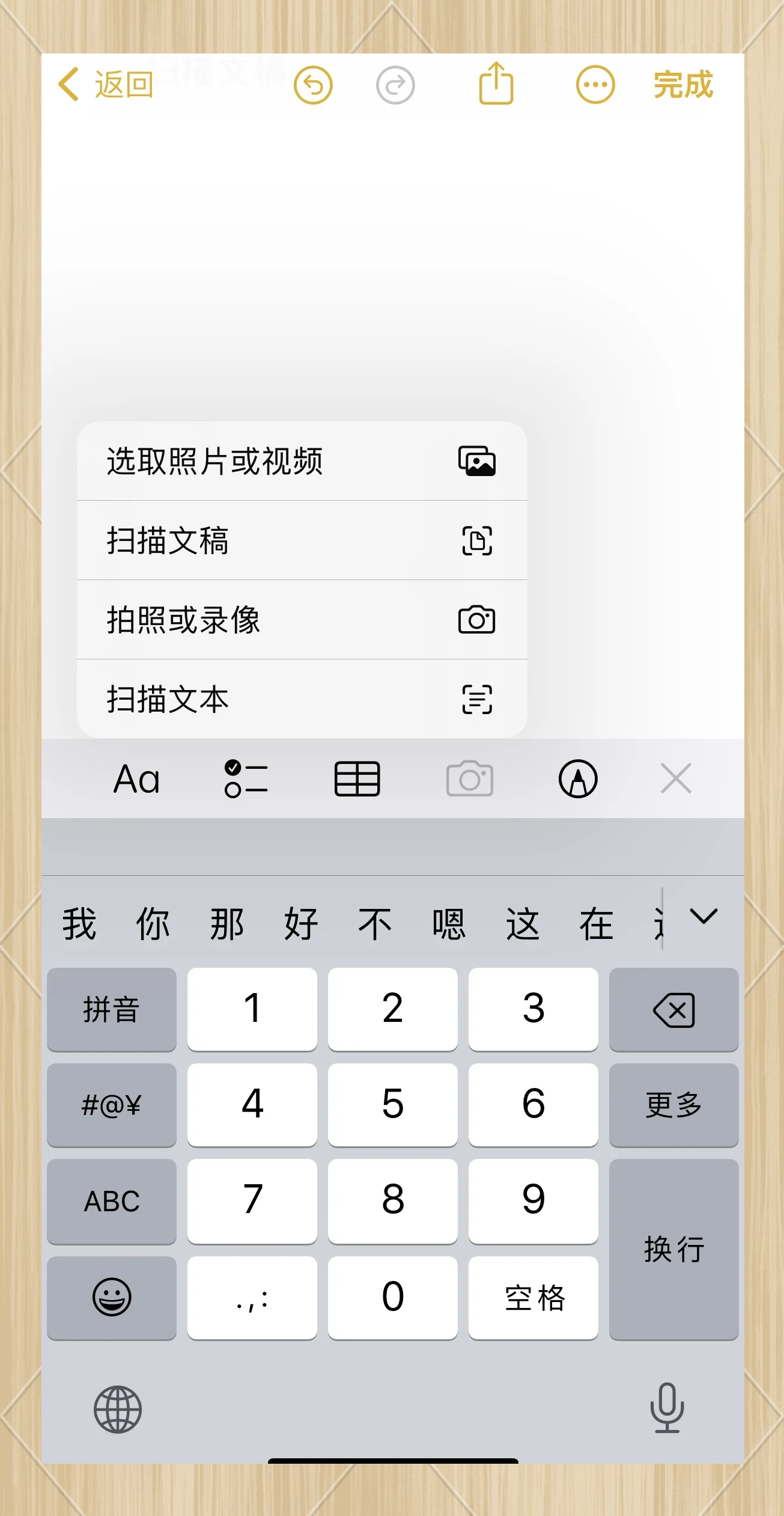Open the emoji keyboard
The image size is (784, 1516).
(112, 1297)
